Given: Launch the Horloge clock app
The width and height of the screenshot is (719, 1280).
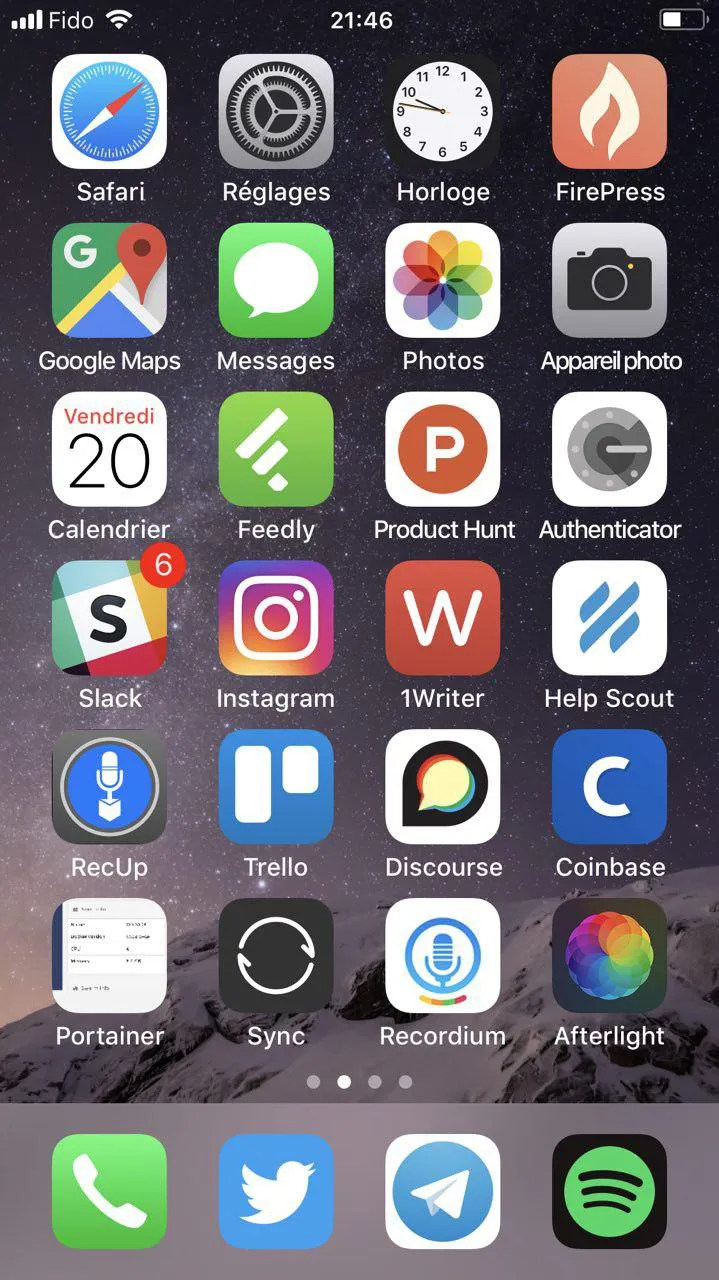Looking at the screenshot, I should point(443,111).
